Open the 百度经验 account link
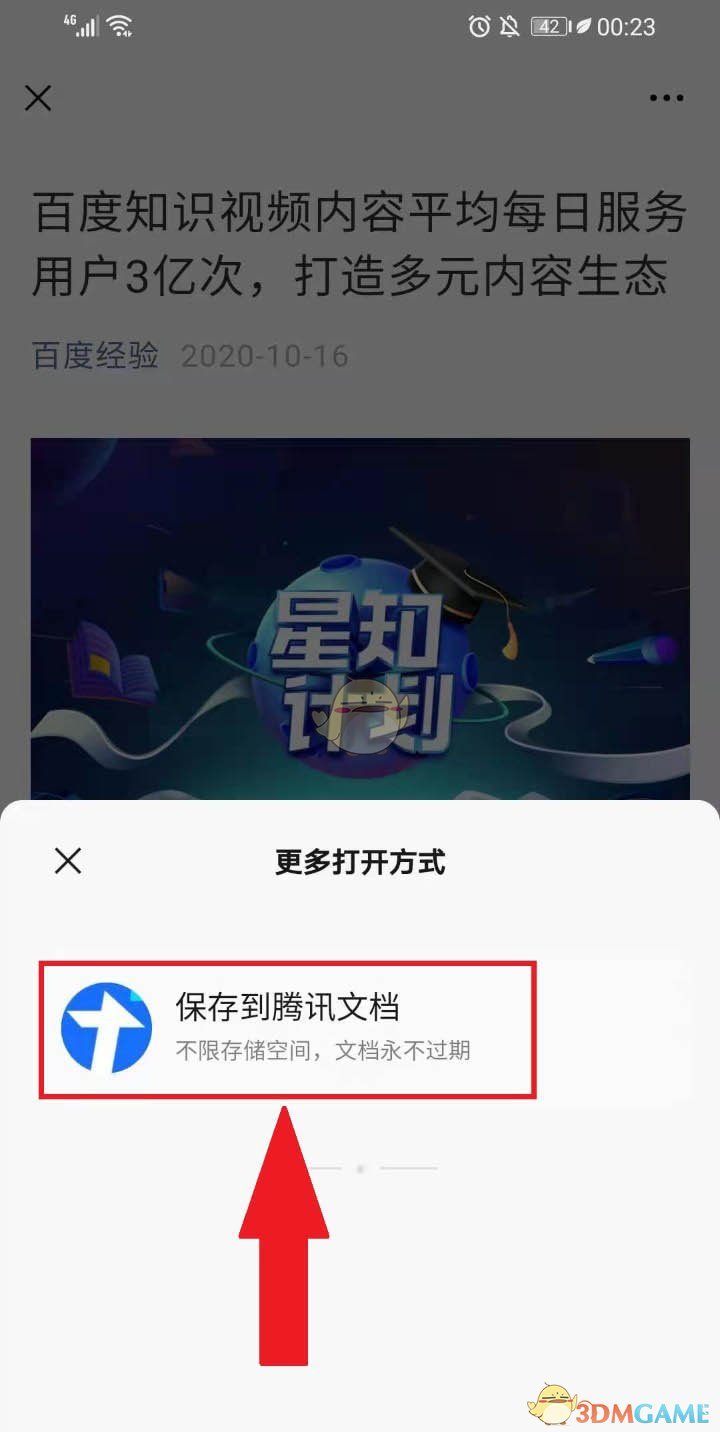 tap(95, 356)
